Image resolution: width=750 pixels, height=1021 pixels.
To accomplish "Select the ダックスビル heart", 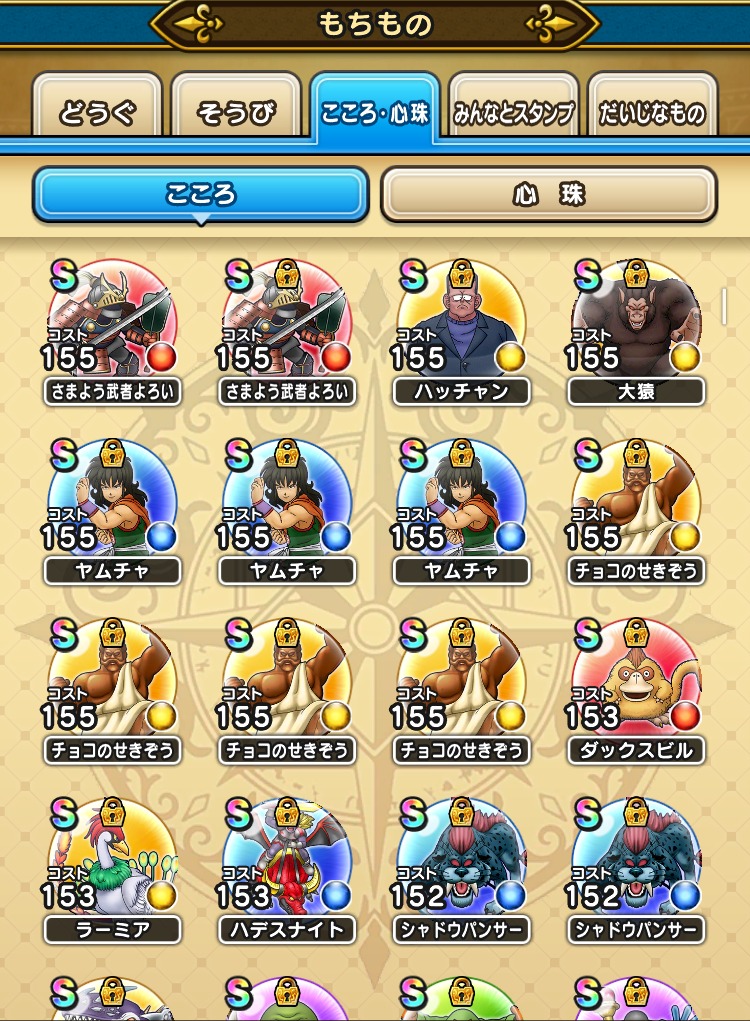I will pyautogui.click(x=635, y=690).
